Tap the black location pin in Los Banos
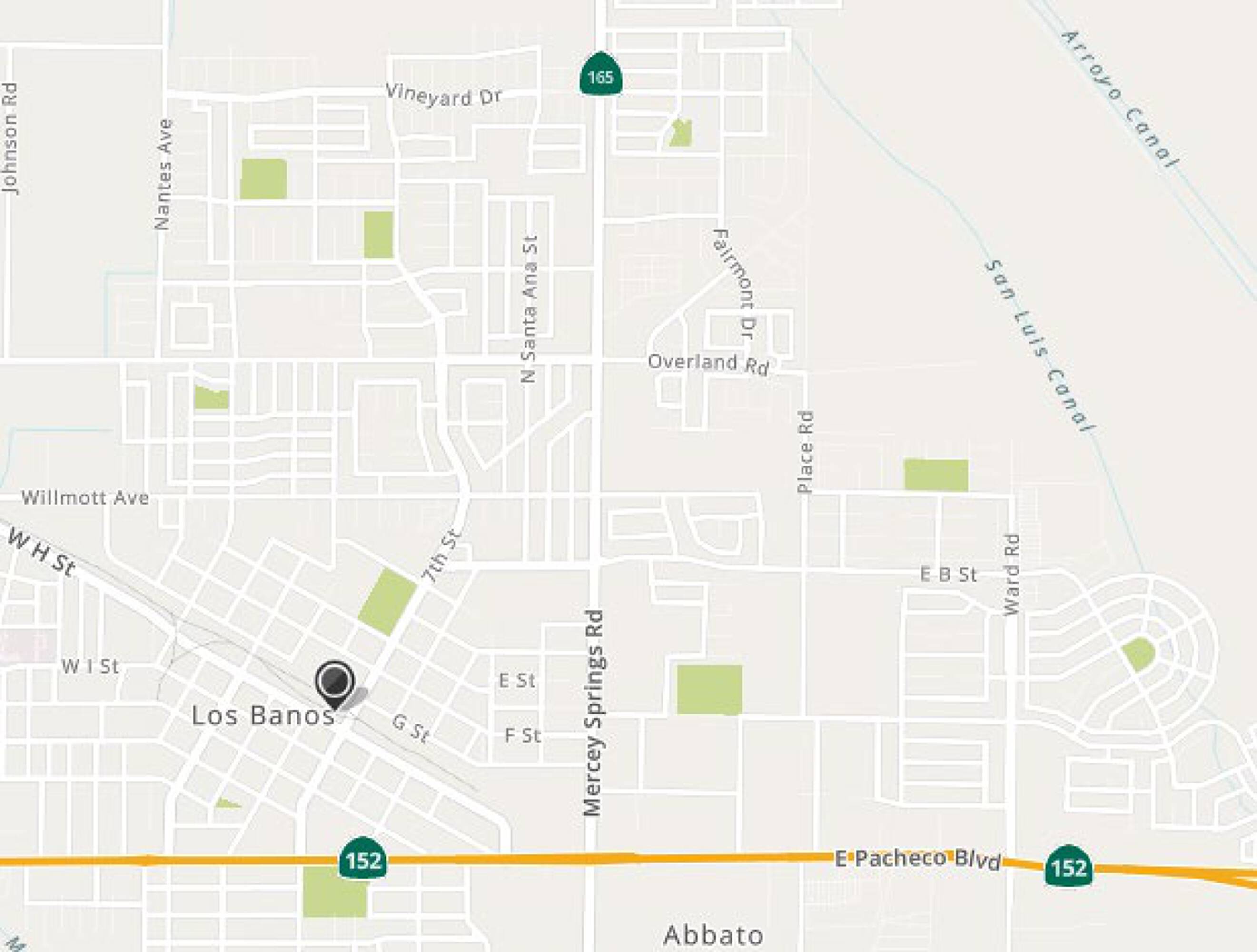Screen dimensions: 1257x952 (335, 684)
